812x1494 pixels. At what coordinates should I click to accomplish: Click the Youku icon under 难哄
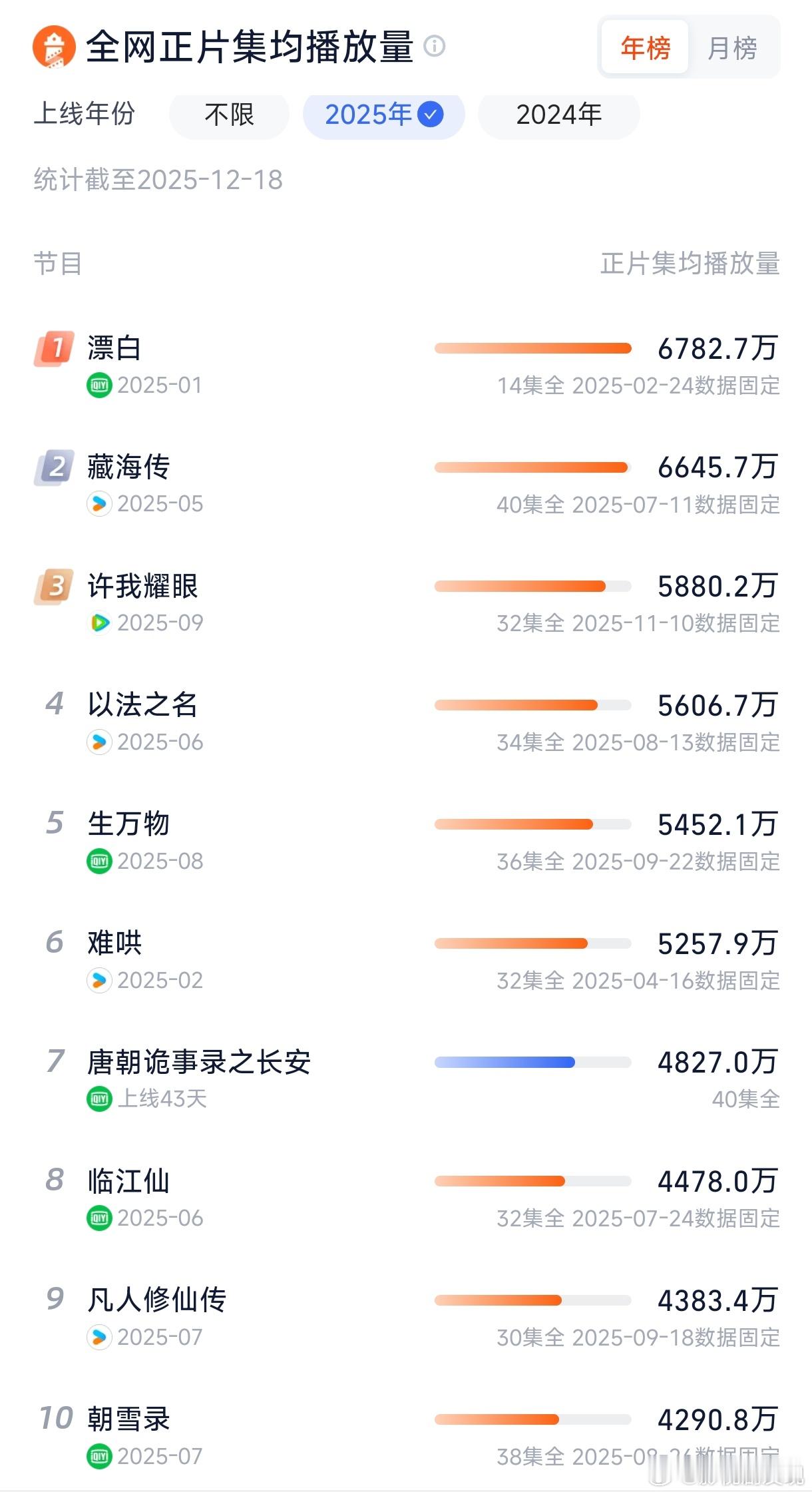pyautogui.click(x=99, y=981)
